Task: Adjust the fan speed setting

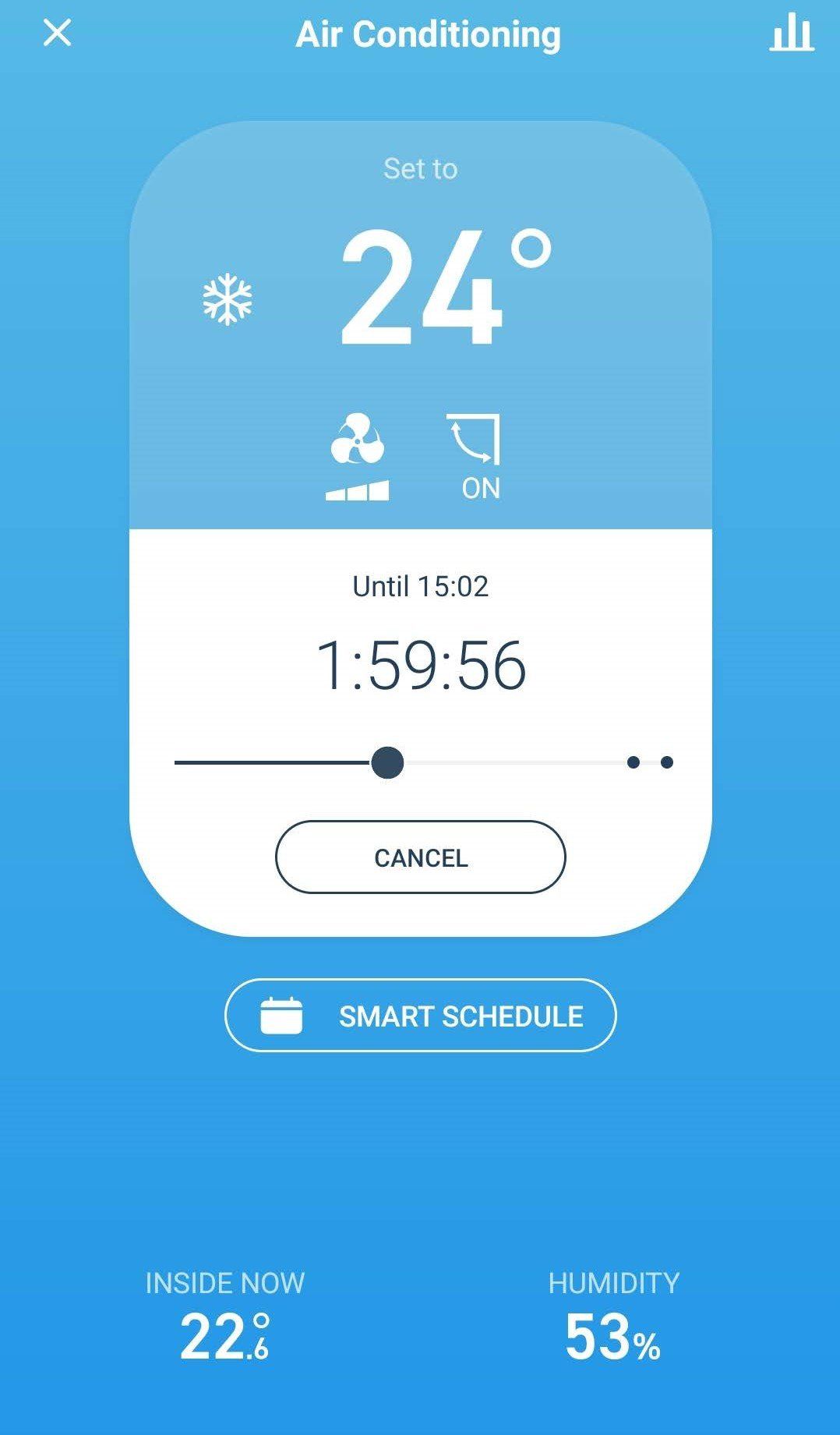Action: 357,457
